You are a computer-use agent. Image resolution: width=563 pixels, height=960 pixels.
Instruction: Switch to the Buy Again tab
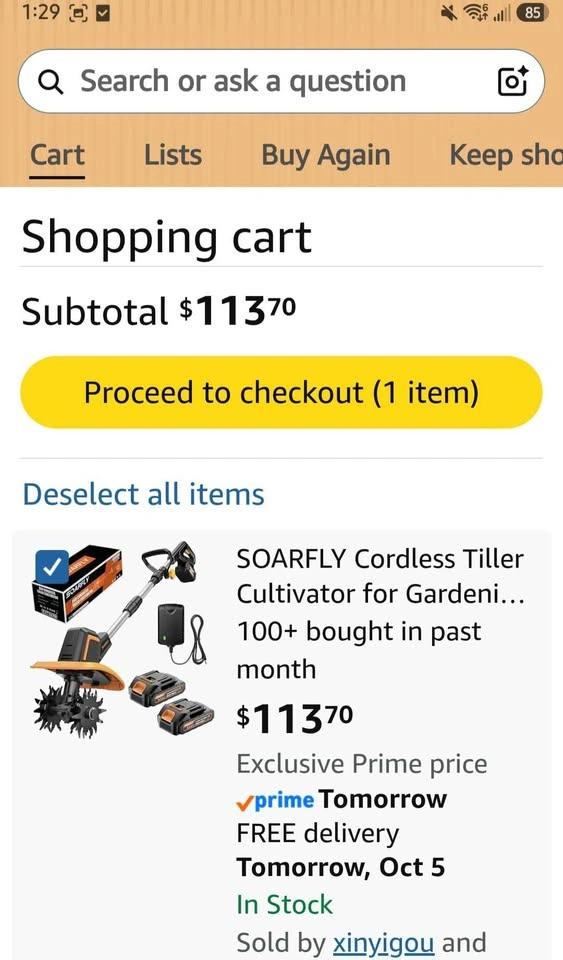[326, 156]
